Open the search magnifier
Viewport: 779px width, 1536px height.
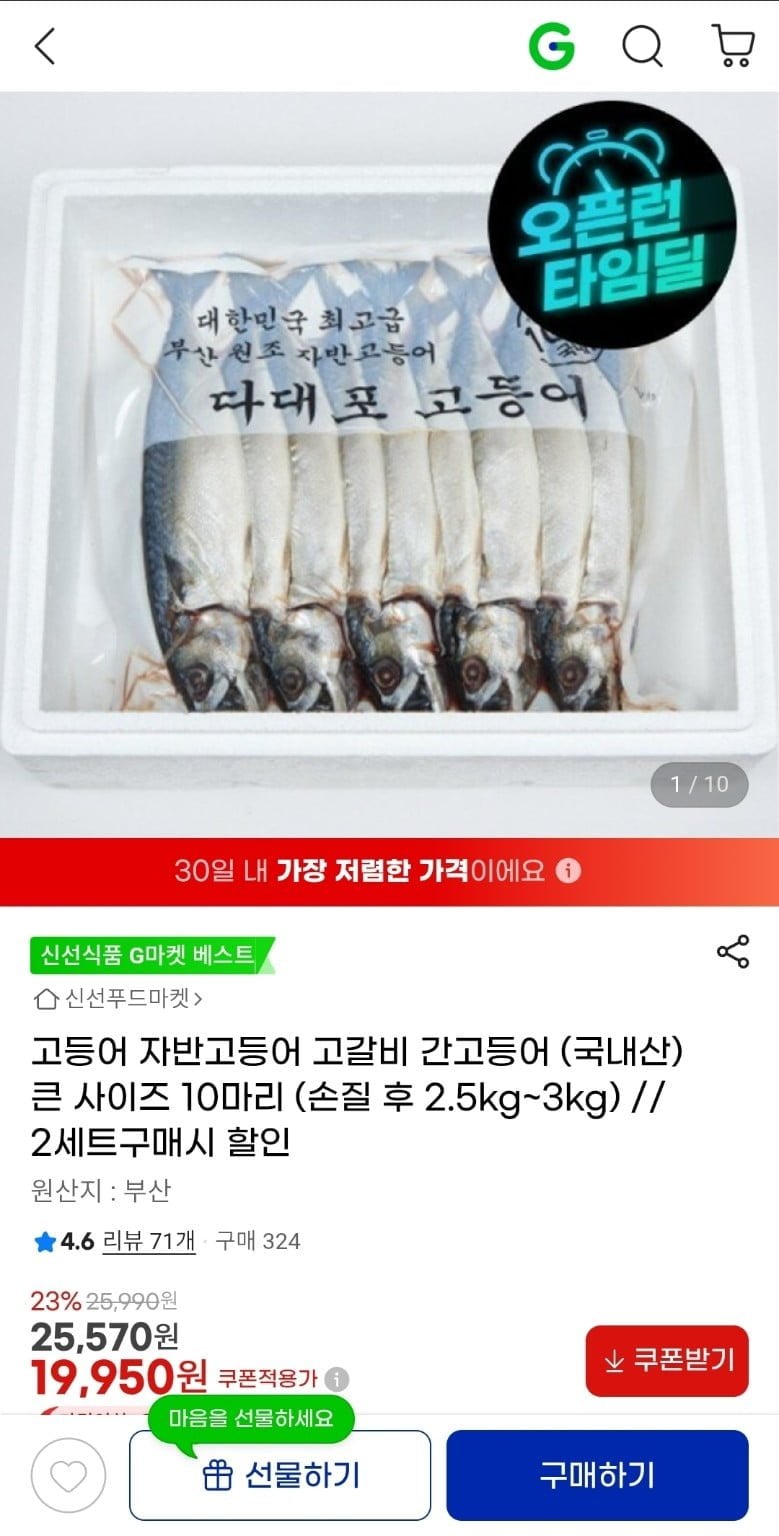(x=642, y=46)
